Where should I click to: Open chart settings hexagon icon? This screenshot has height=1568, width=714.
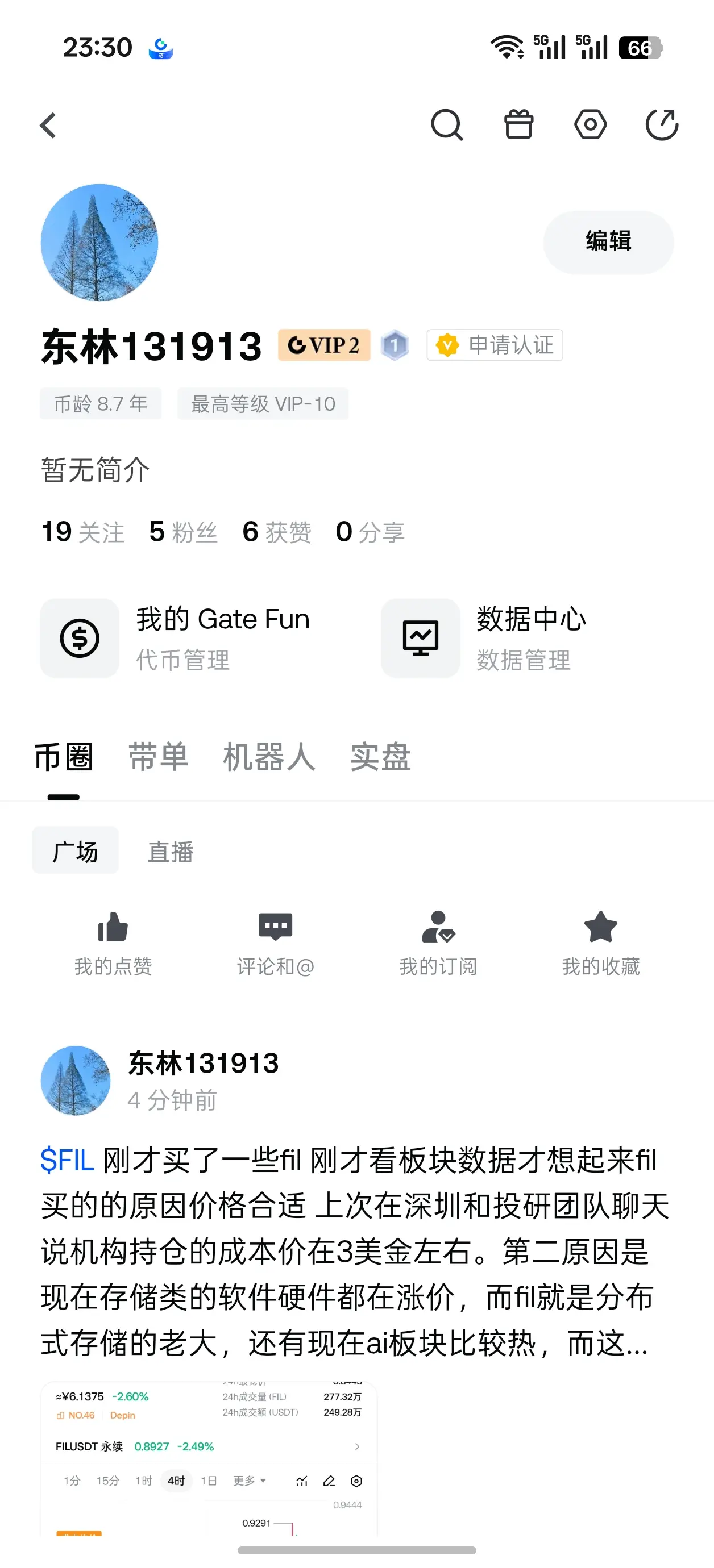(x=356, y=1481)
